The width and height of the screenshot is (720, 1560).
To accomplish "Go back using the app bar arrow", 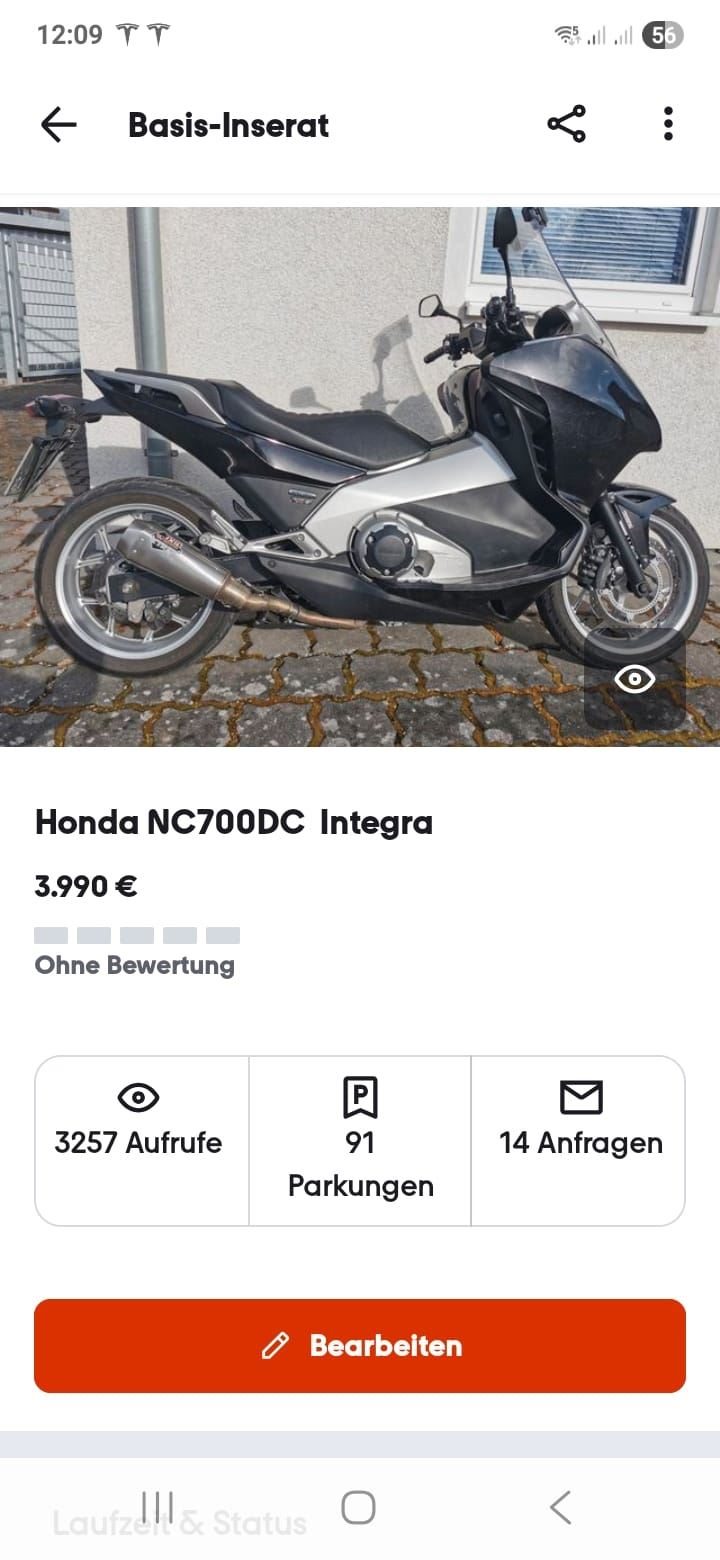I will 59,125.
